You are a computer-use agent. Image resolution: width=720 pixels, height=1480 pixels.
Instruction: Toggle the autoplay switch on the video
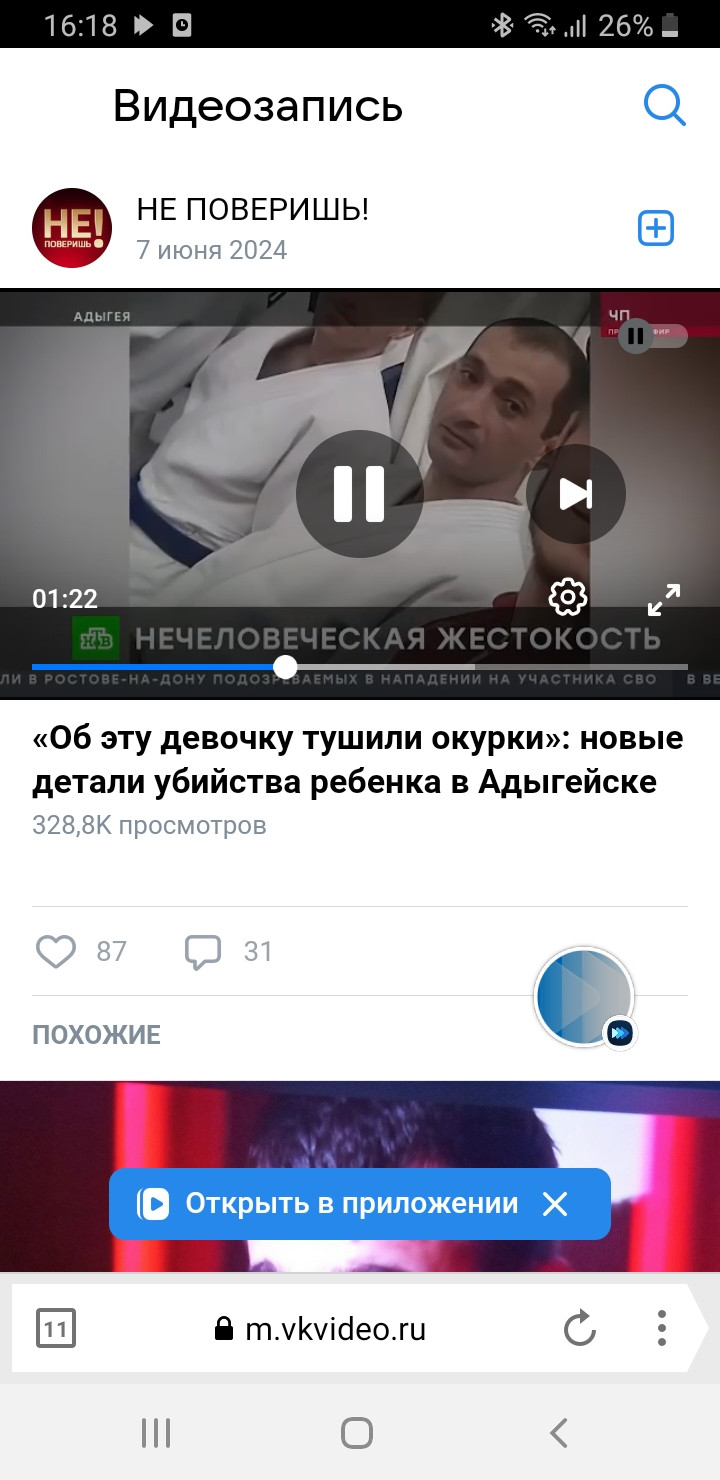coord(652,336)
